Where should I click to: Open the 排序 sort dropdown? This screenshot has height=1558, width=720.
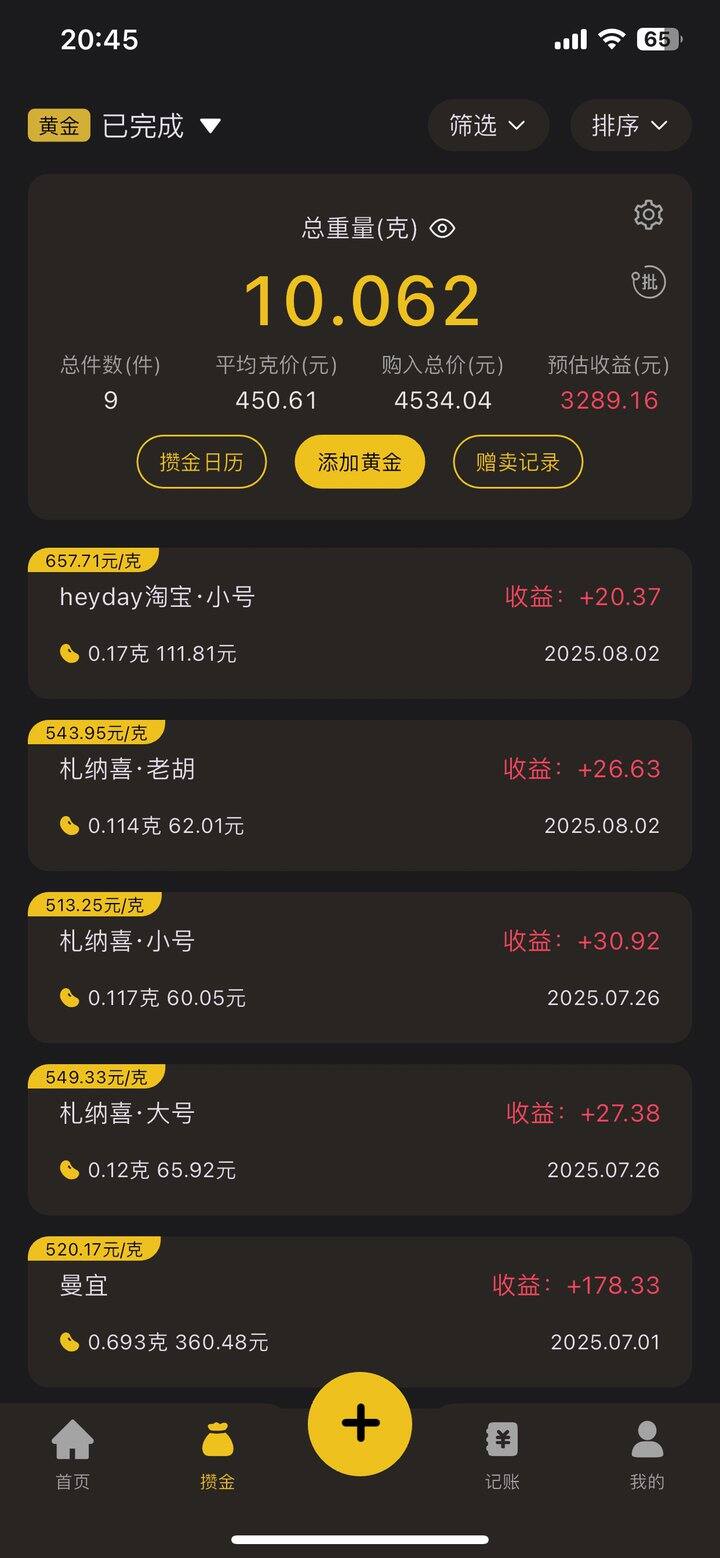point(630,125)
